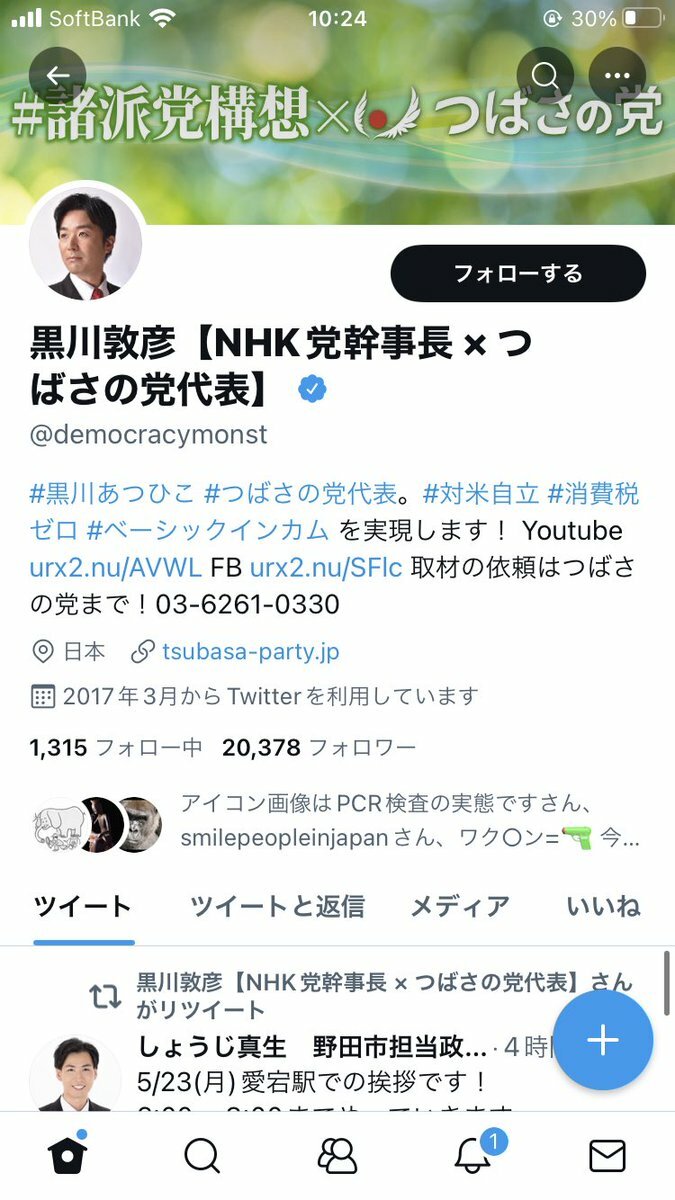Compose a new tweet with plus button
Image resolution: width=675 pixels, height=1200 pixels.
tap(603, 1040)
